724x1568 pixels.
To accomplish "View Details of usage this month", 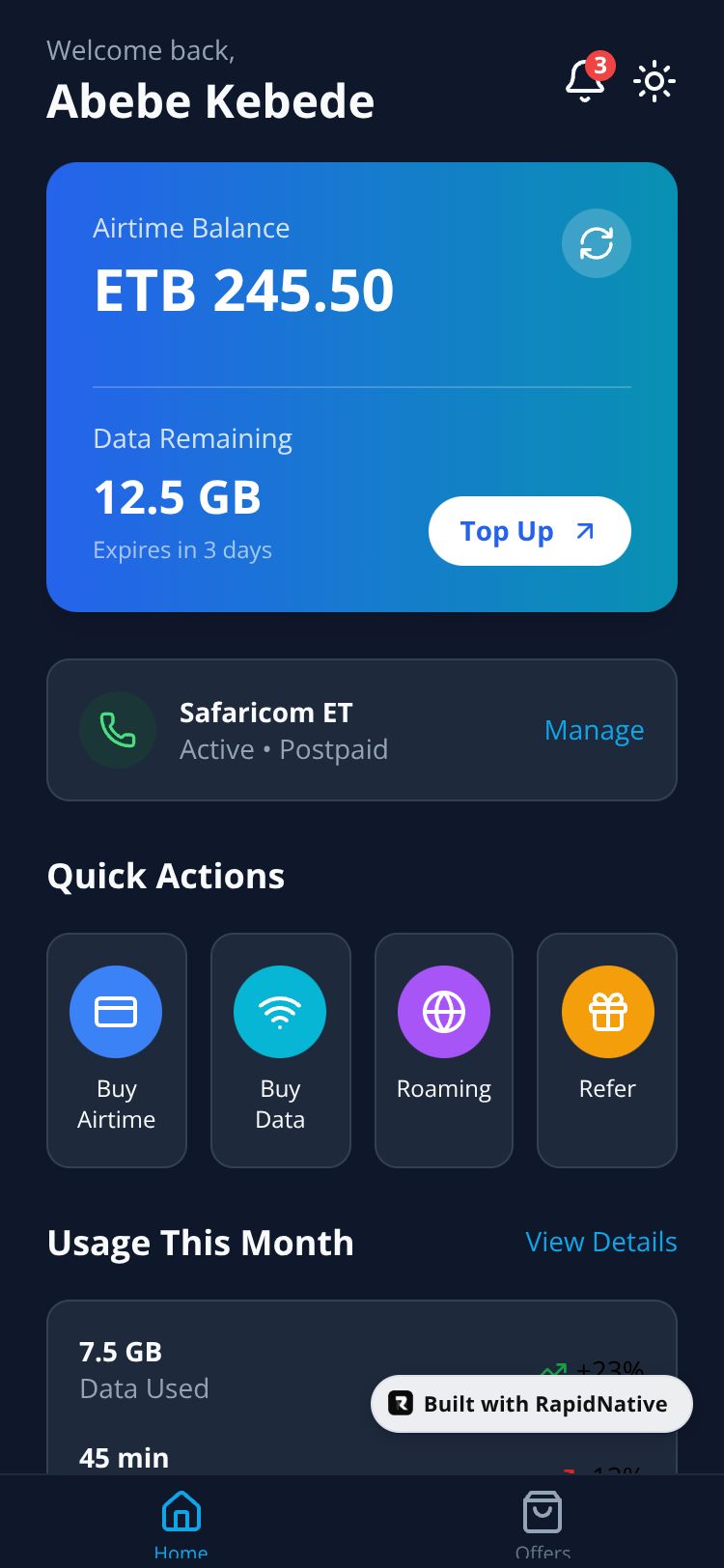I will click(600, 1242).
